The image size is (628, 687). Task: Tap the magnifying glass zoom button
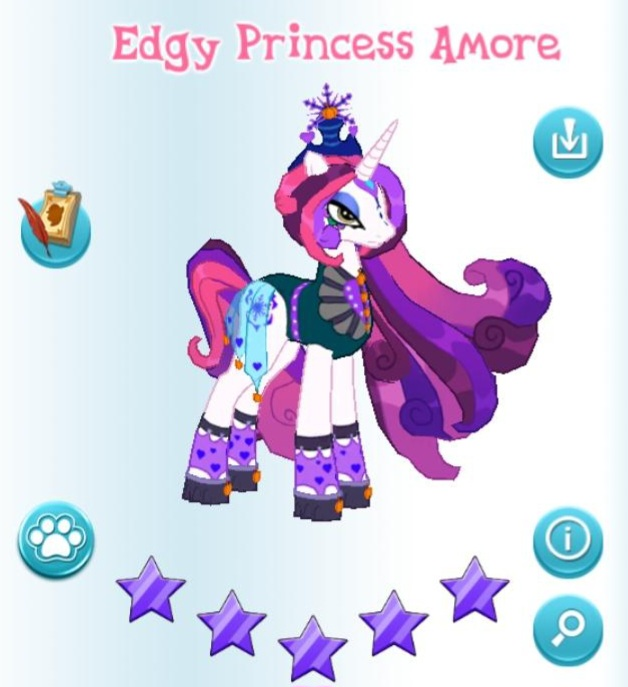tap(567, 628)
